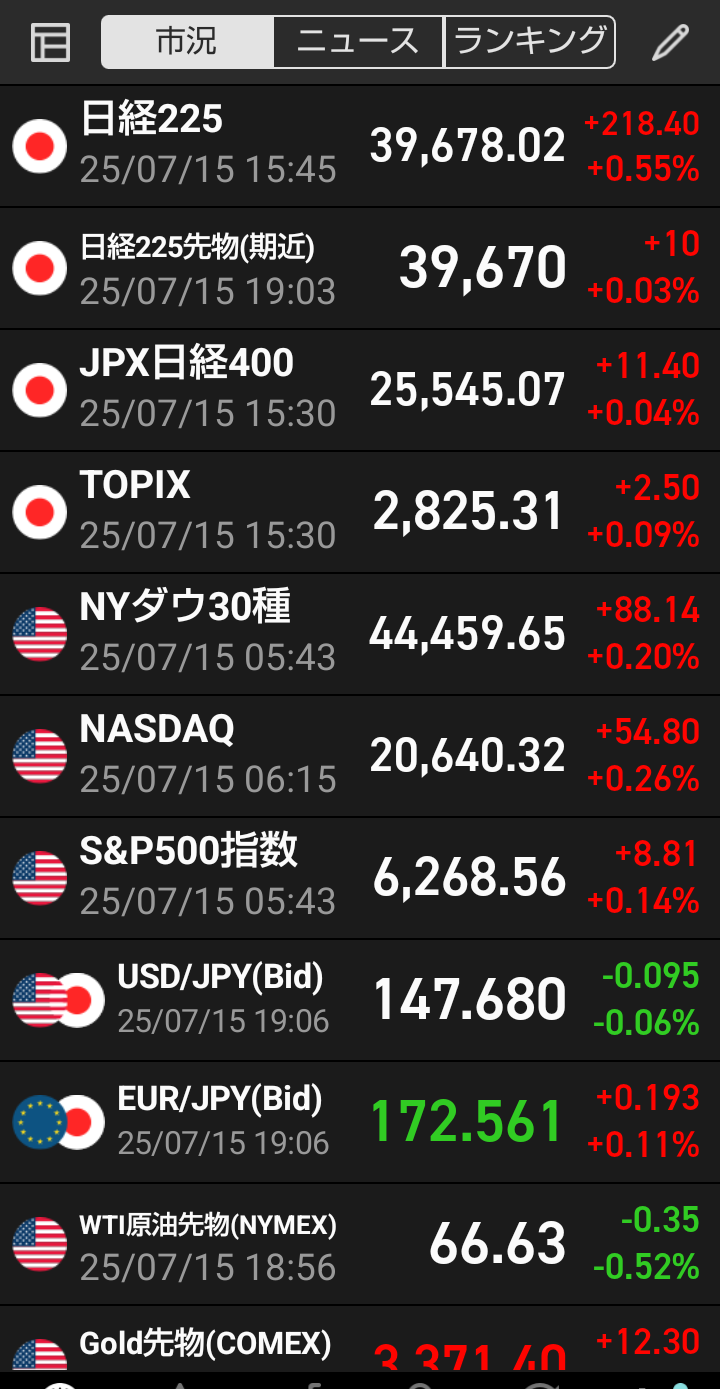This screenshot has height=1389, width=720.
Task: Tap the pencil edit icon
Action: tap(670, 42)
